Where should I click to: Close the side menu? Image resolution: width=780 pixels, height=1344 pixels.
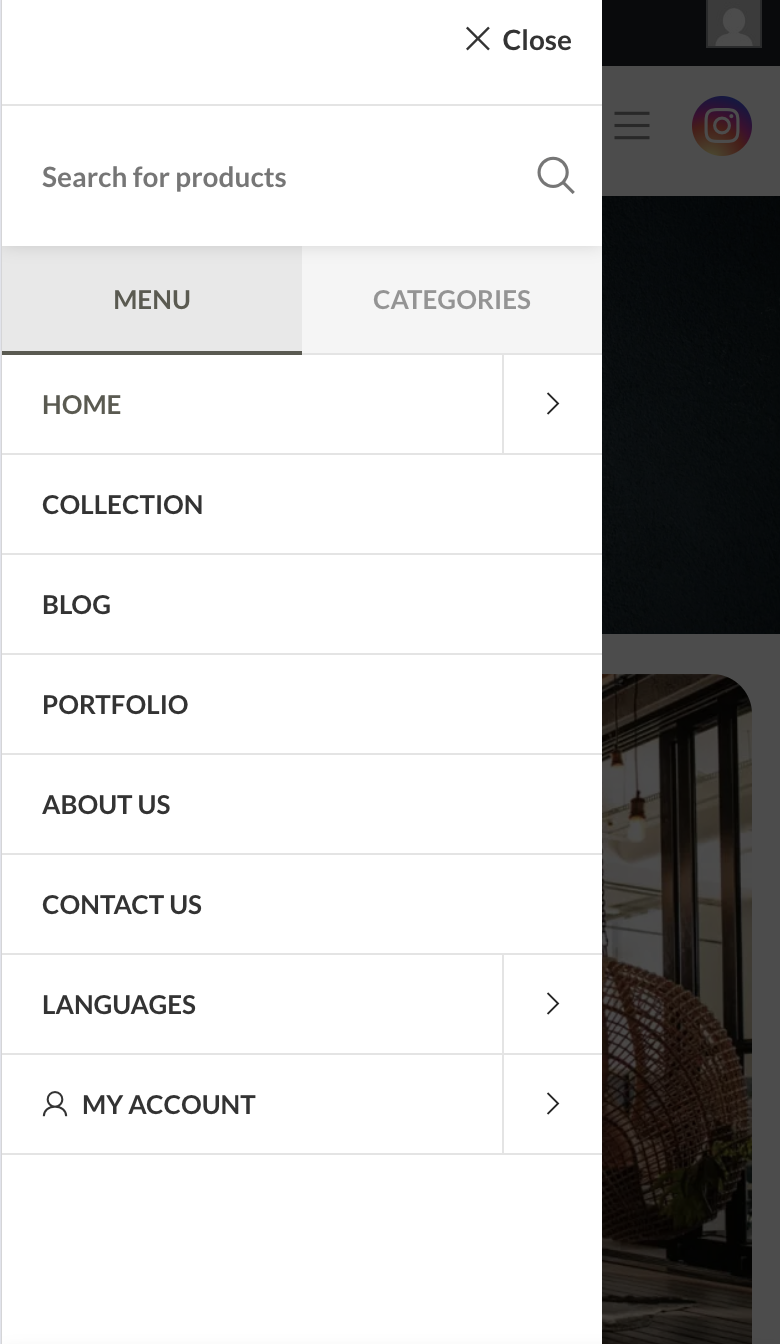point(518,40)
